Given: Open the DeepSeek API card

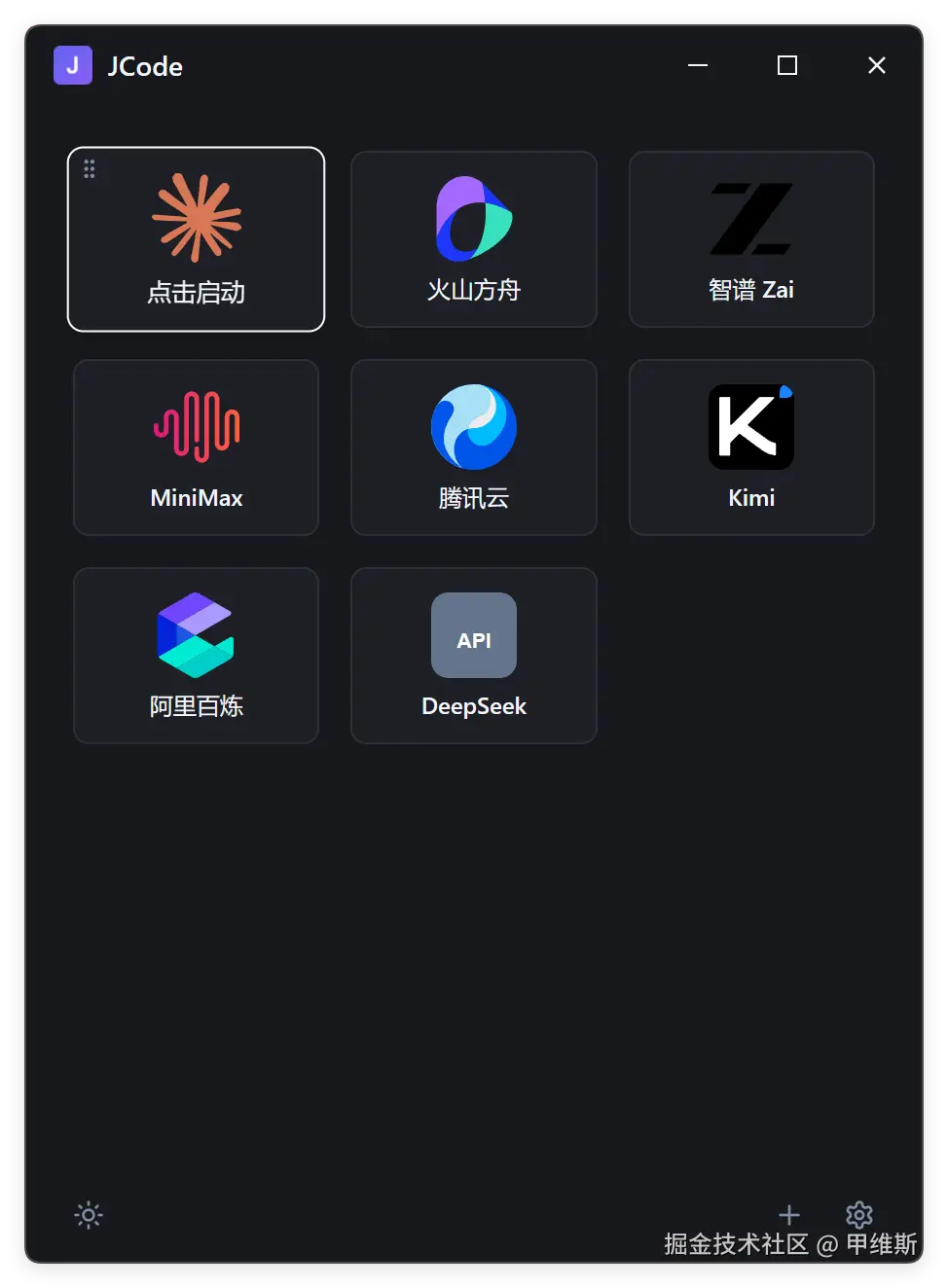Looking at the screenshot, I should (x=474, y=656).
